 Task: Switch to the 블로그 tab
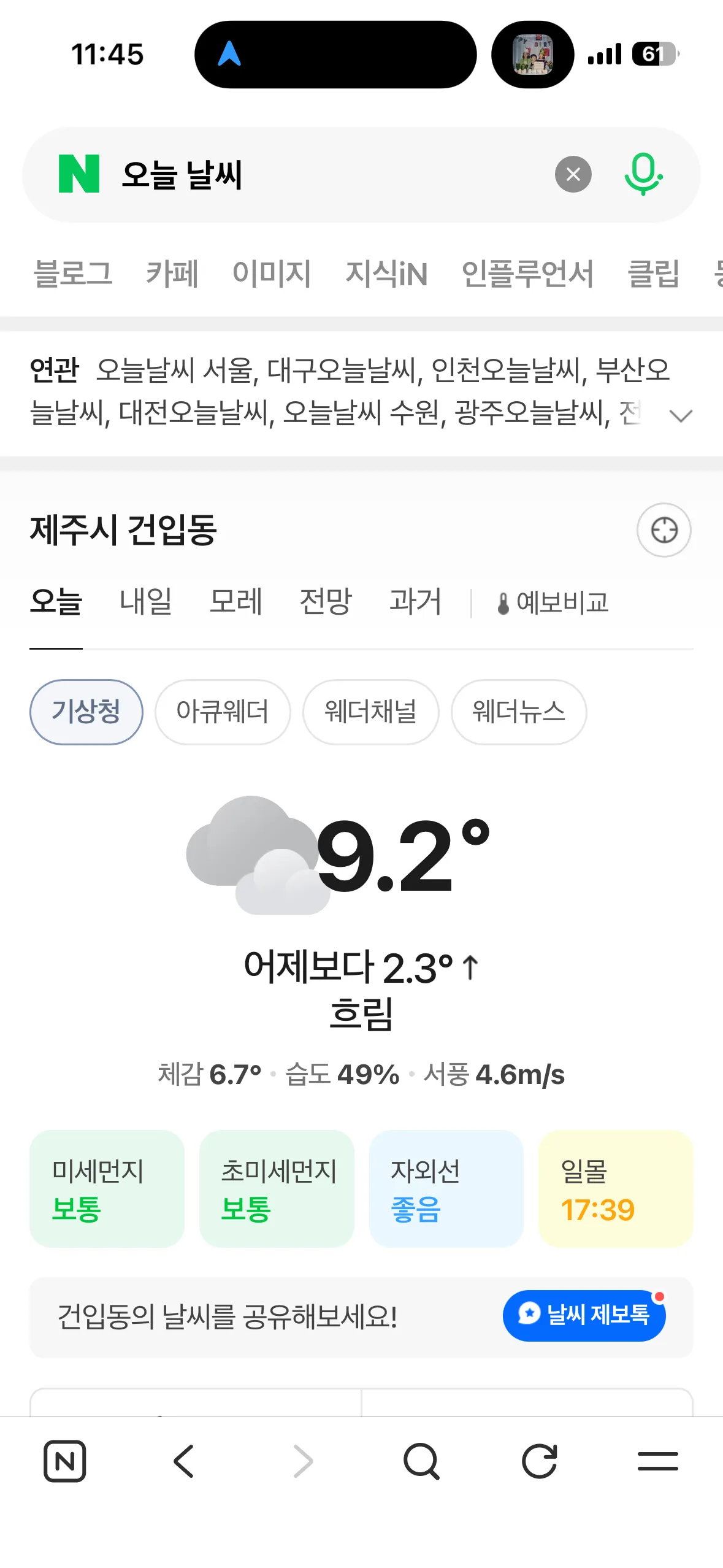point(73,274)
